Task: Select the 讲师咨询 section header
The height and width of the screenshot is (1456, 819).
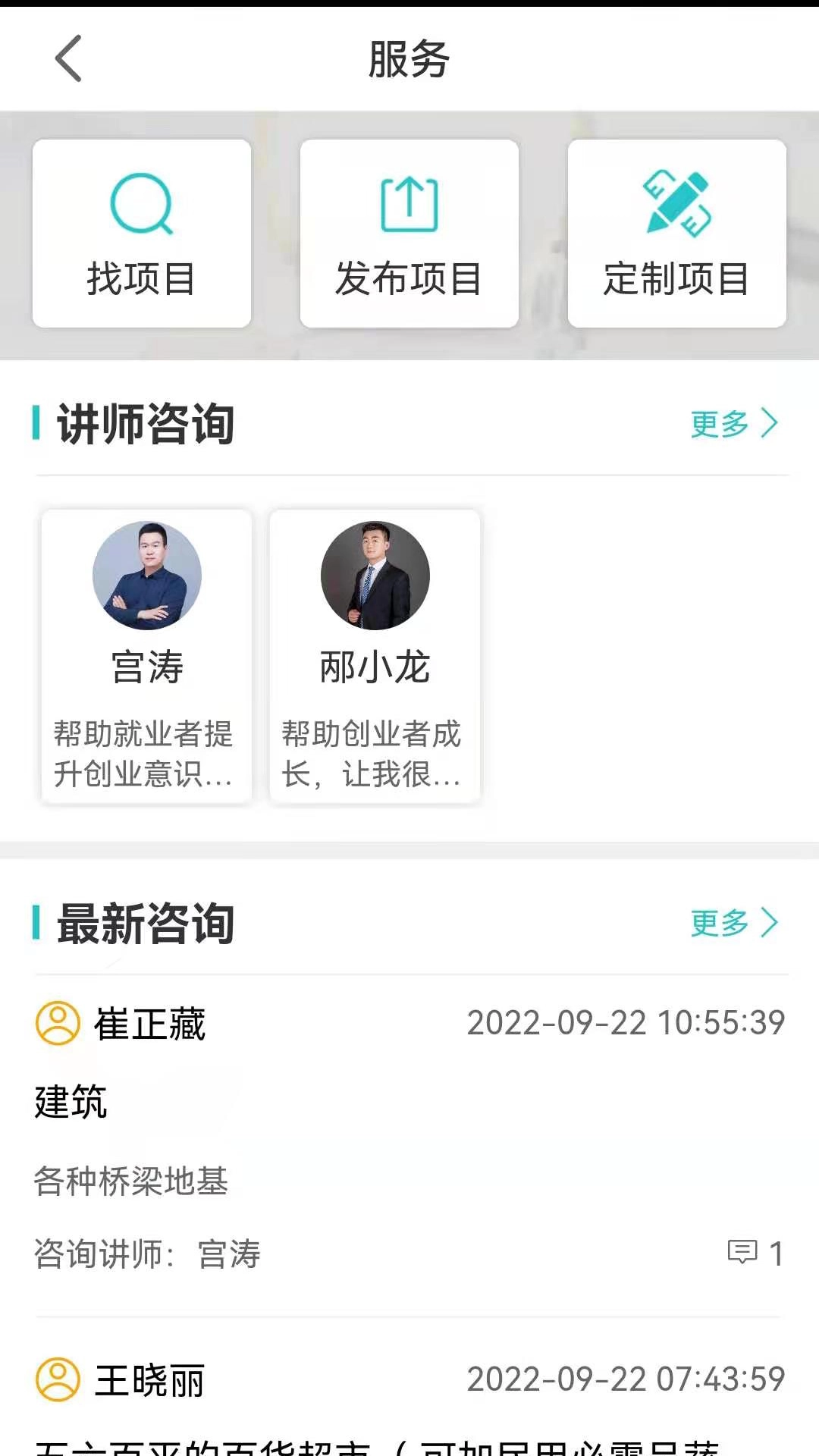Action: tap(144, 425)
